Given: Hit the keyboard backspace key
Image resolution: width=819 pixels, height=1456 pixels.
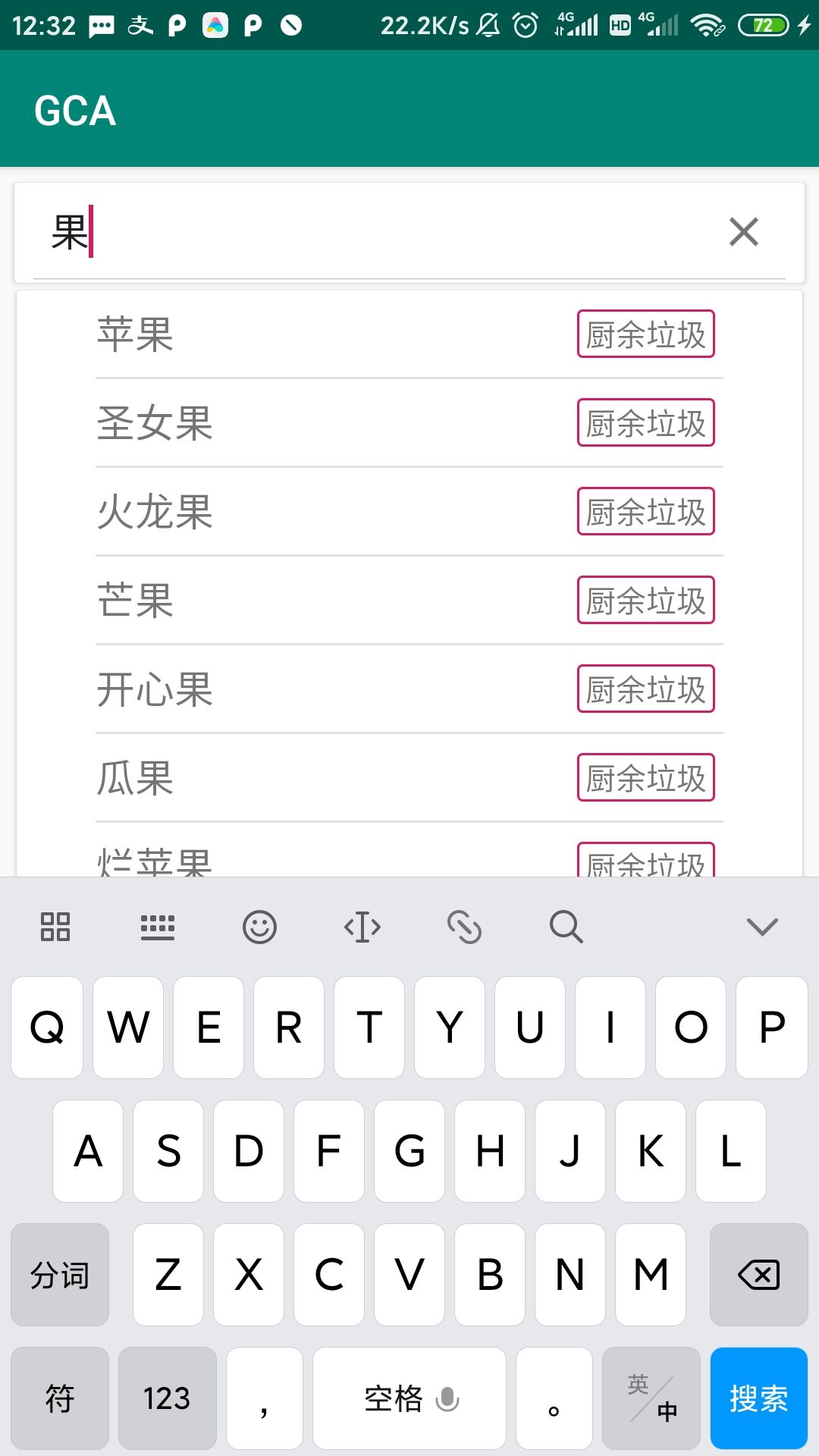Looking at the screenshot, I should (x=758, y=1275).
